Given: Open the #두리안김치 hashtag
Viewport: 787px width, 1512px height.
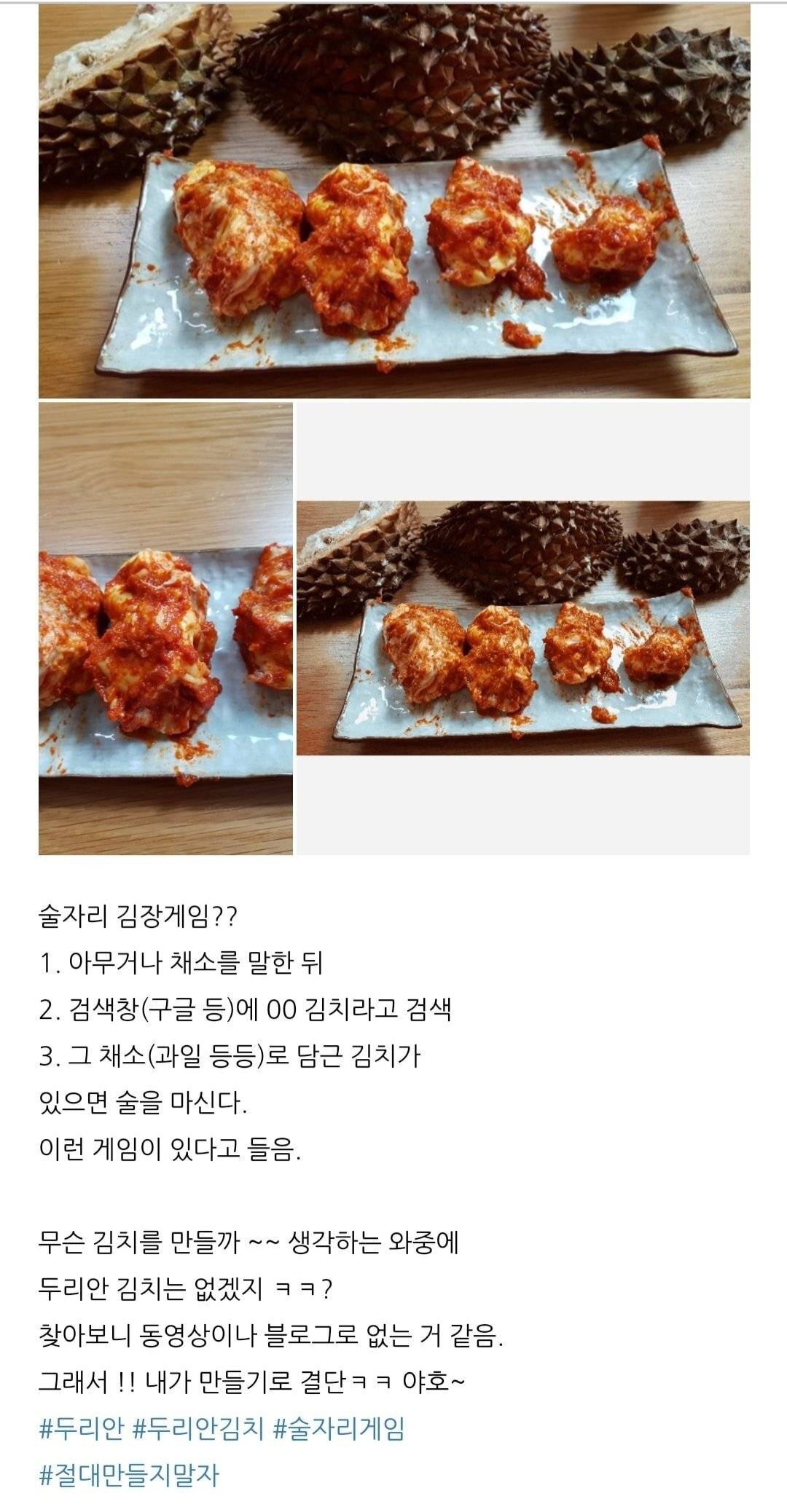Looking at the screenshot, I should [x=197, y=1429].
